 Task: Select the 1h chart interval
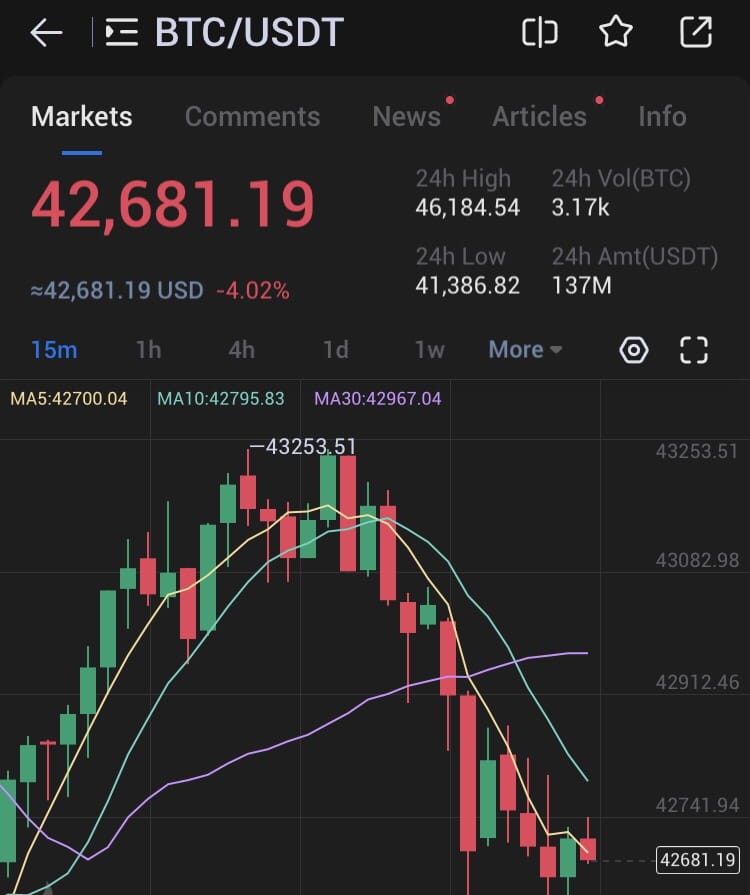coord(148,350)
